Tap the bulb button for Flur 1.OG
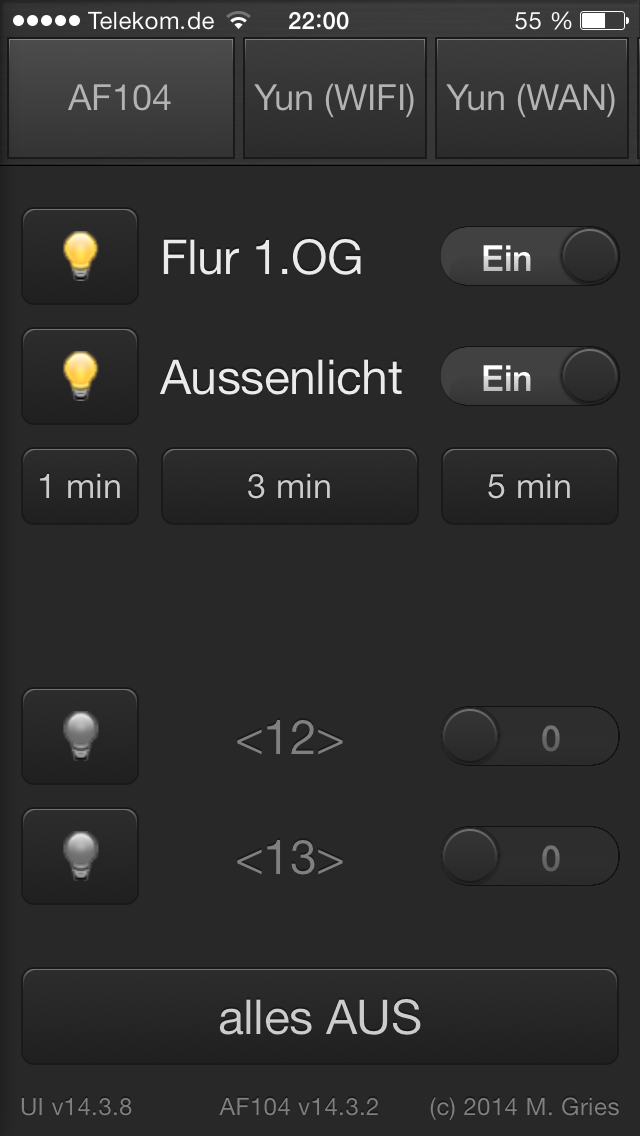The height and width of the screenshot is (1136, 640). pyautogui.click(x=80, y=257)
